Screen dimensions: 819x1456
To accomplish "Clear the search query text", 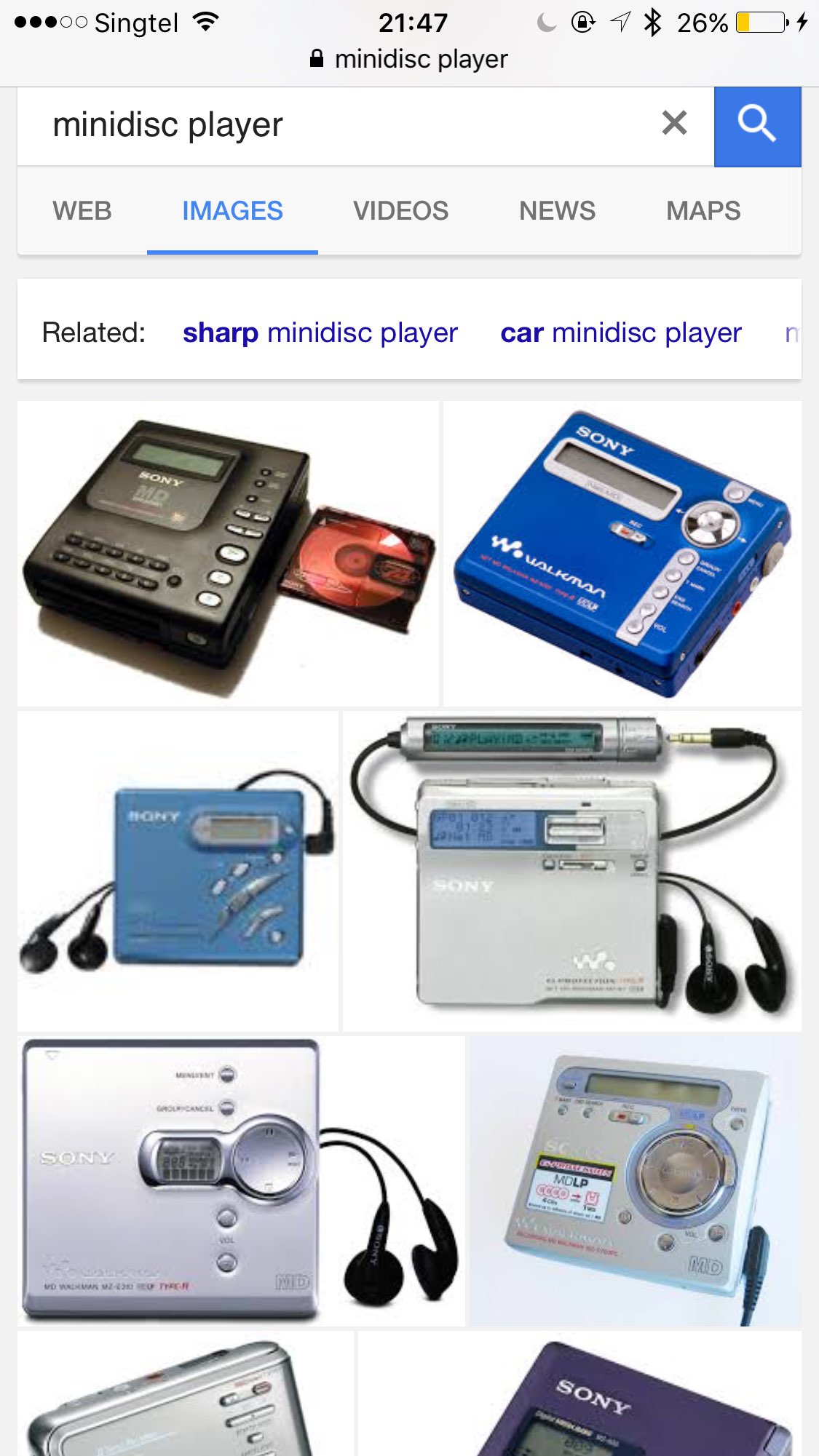I will click(x=674, y=124).
